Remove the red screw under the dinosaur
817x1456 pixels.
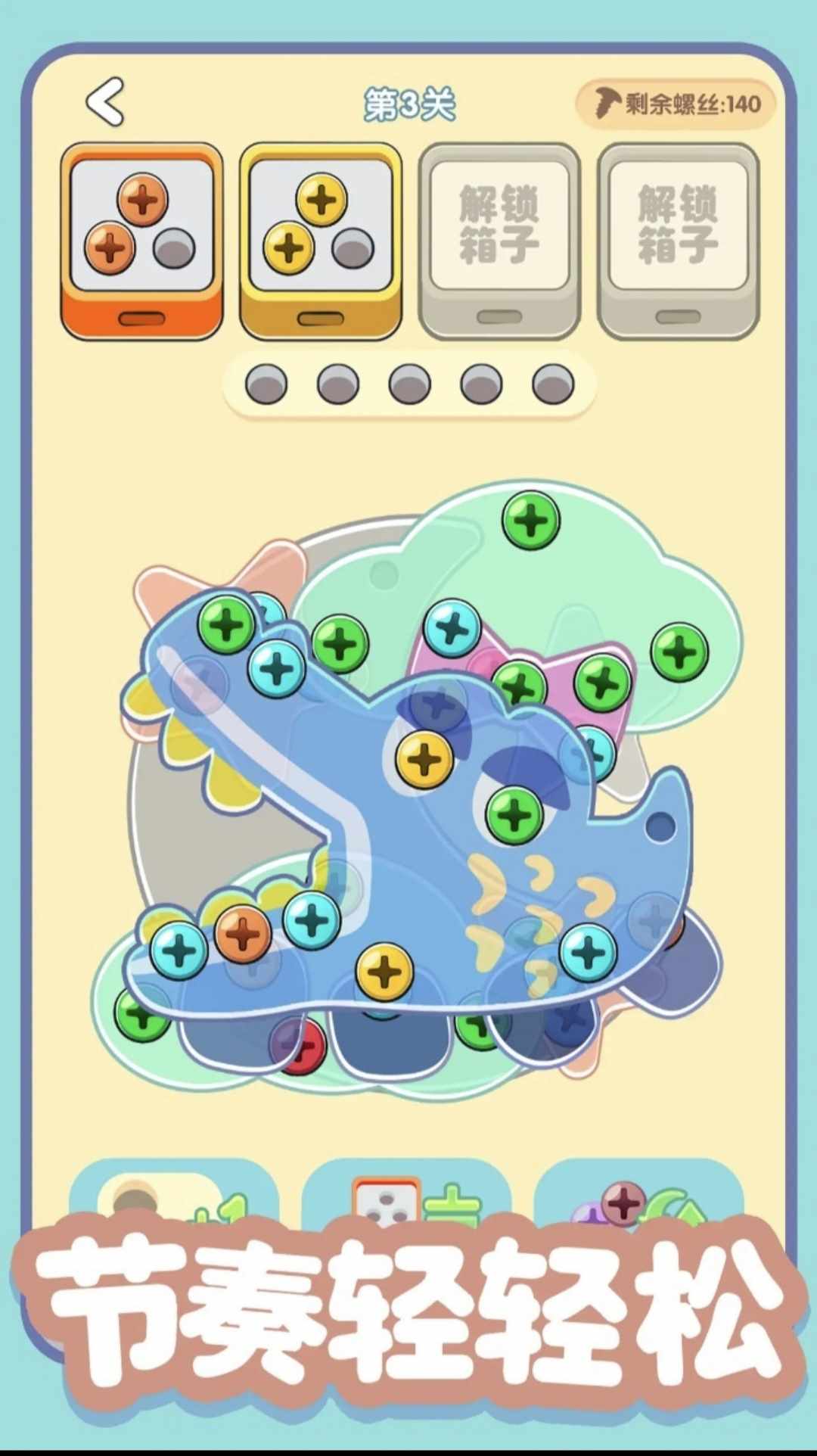(303, 1047)
